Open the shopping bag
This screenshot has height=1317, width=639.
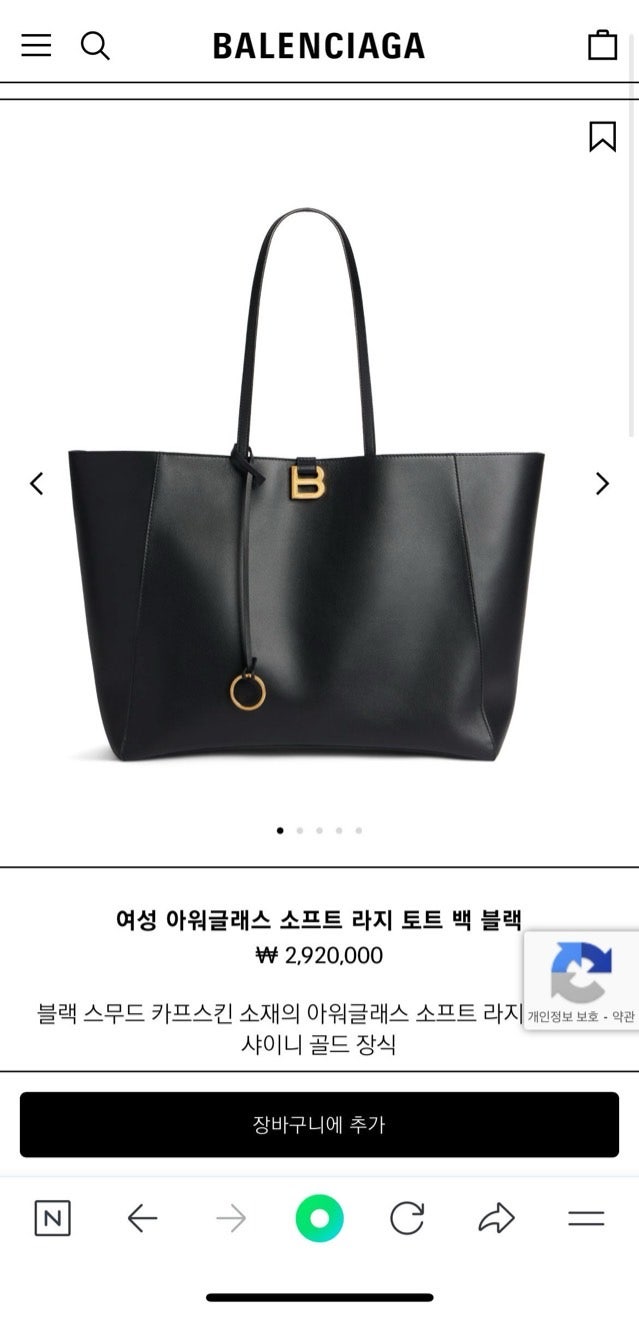click(602, 45)
